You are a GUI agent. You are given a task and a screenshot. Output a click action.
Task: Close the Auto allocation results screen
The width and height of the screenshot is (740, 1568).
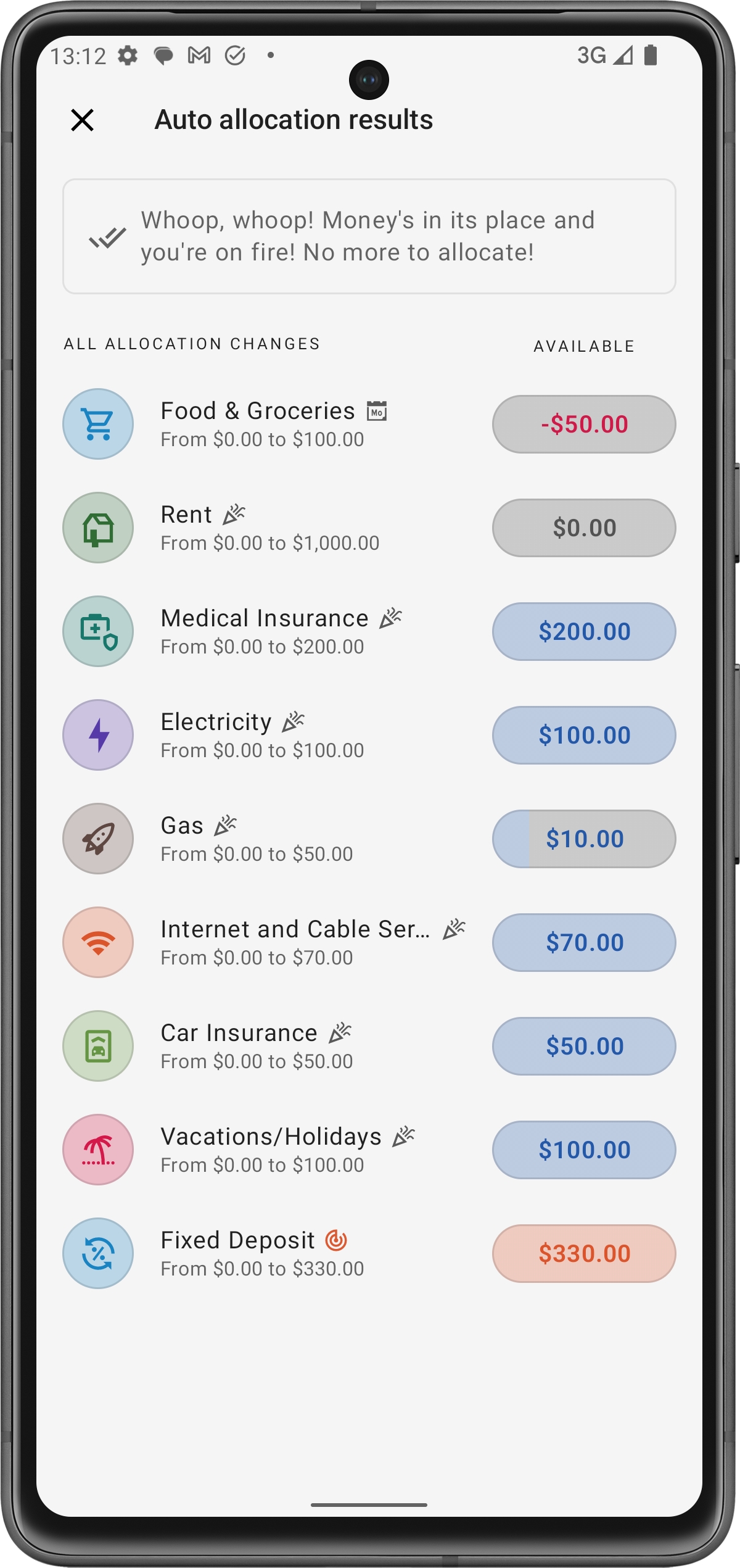(82, 120)
